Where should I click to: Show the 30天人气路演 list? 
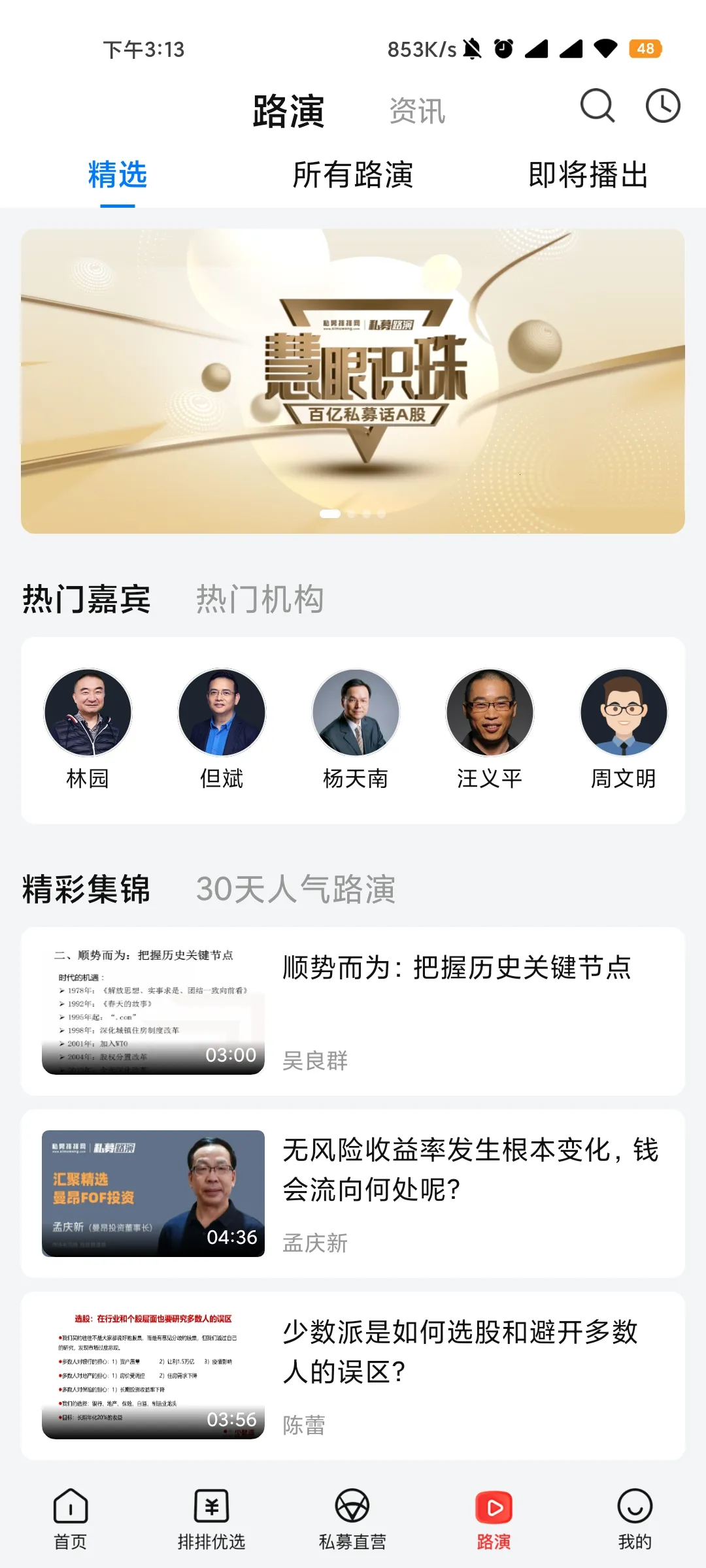[295, 889]
